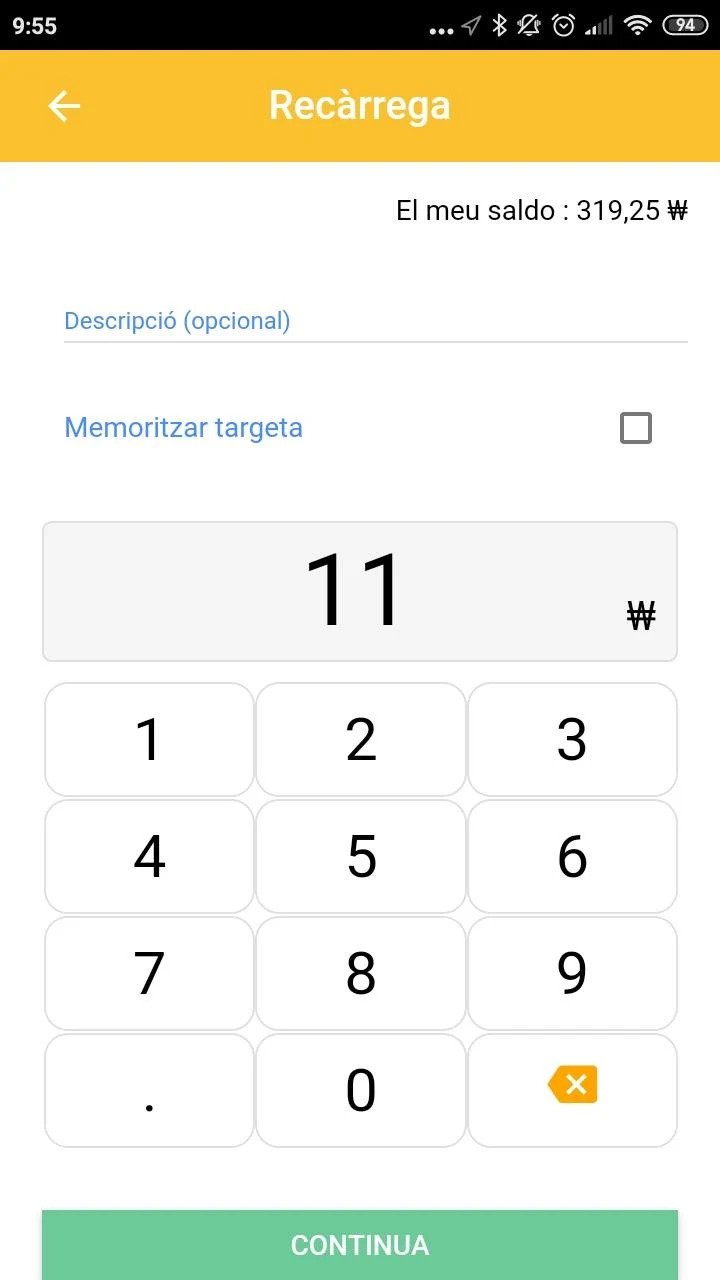Enter digit 6 on the keypad
720x1280 pixels.
572,857
